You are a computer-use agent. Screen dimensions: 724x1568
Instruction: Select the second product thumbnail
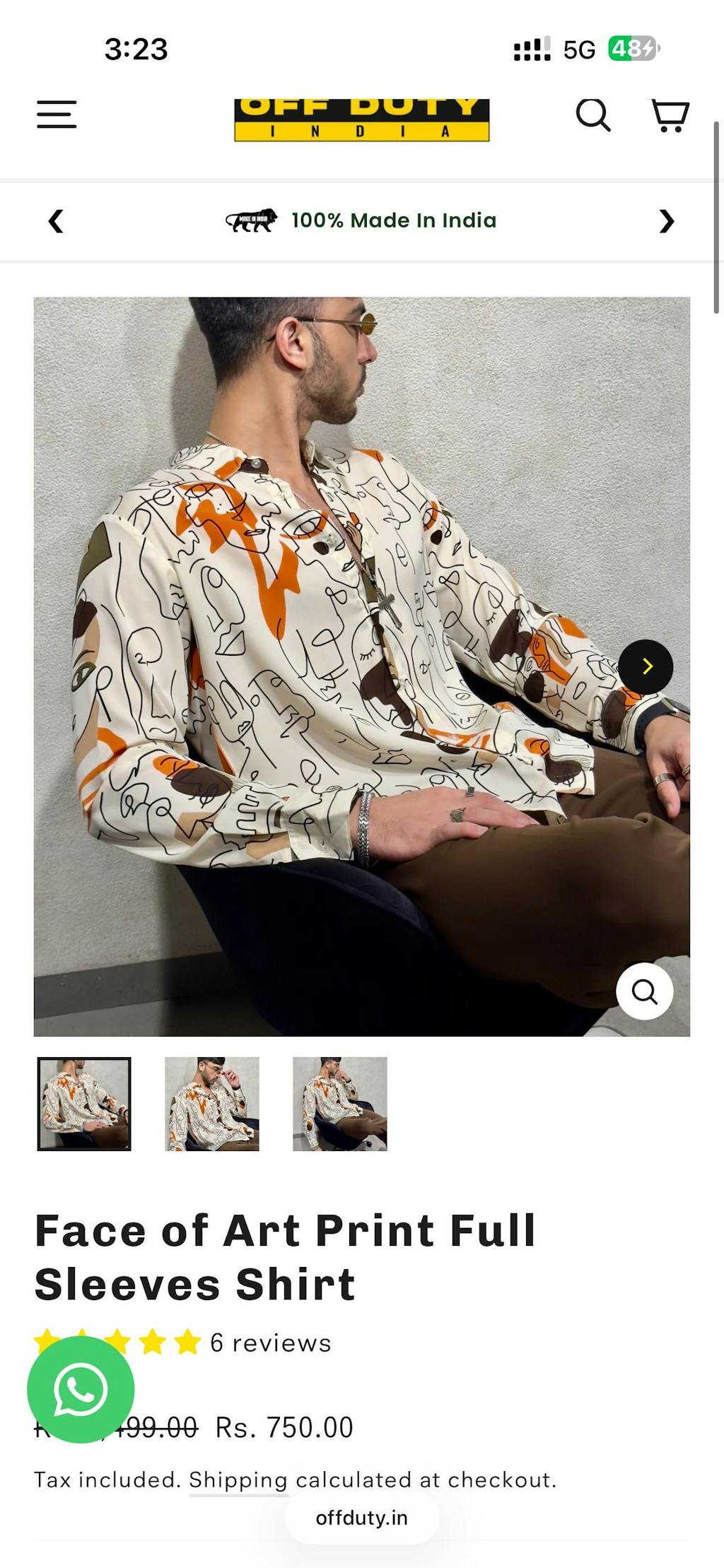[212, 1104]
